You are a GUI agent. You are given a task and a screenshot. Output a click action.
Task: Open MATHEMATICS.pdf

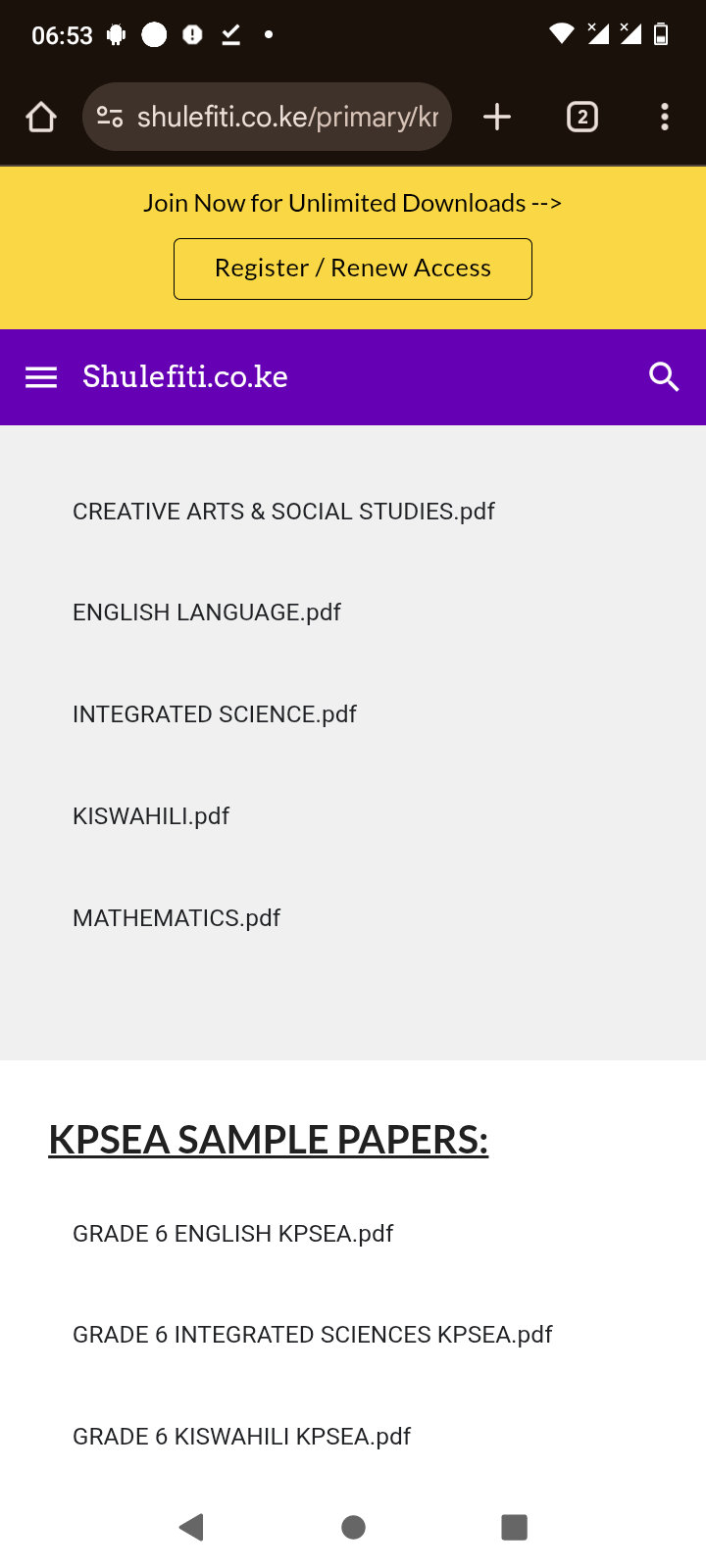pyautogui.click(x=176, y=918)
